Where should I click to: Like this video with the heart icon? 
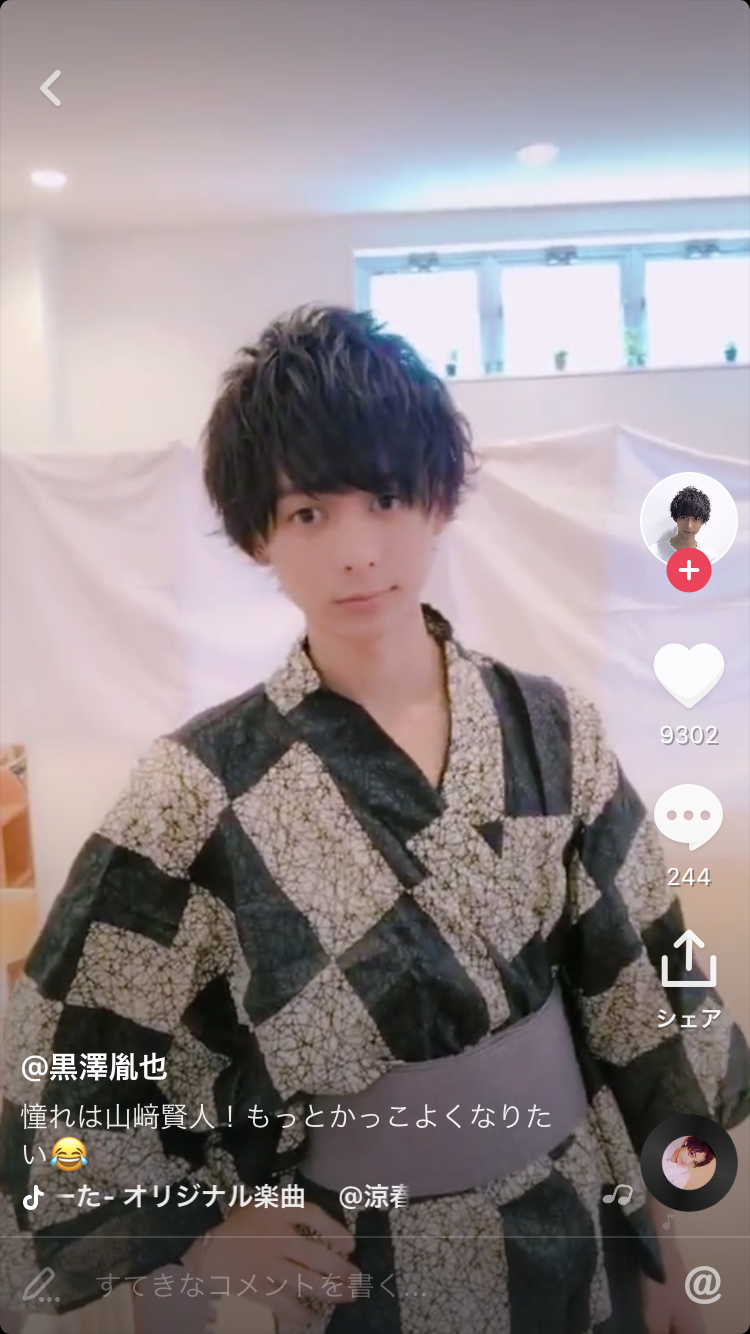point(688,675)
